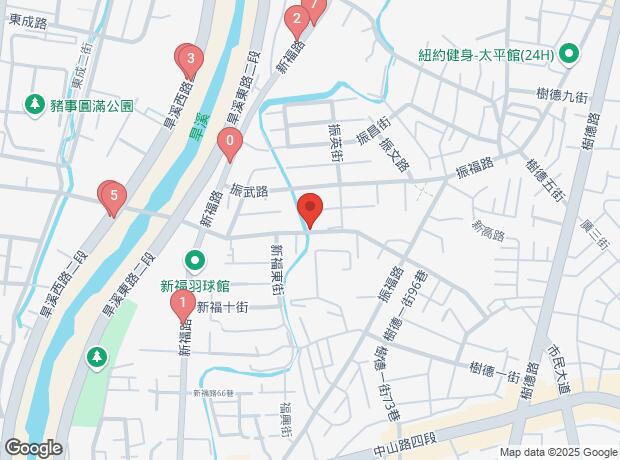Tap the marker numbered 5
The image size is (620, 460).
[x=113, y=195]
